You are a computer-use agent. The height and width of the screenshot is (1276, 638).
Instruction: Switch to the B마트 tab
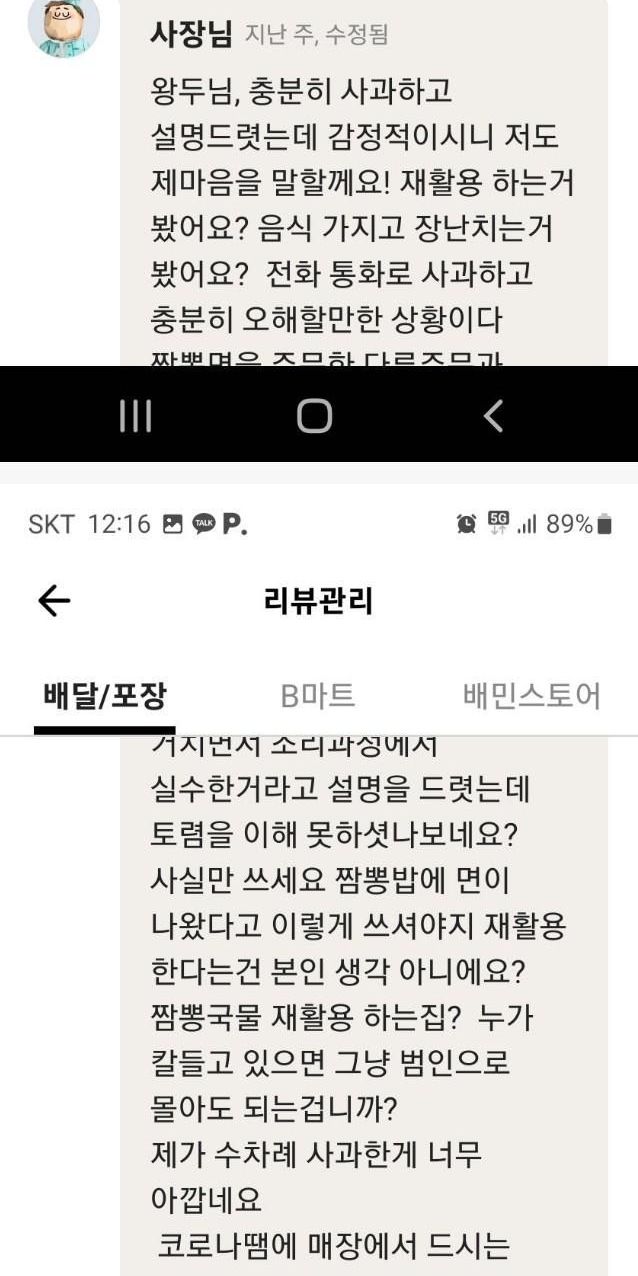318,696
